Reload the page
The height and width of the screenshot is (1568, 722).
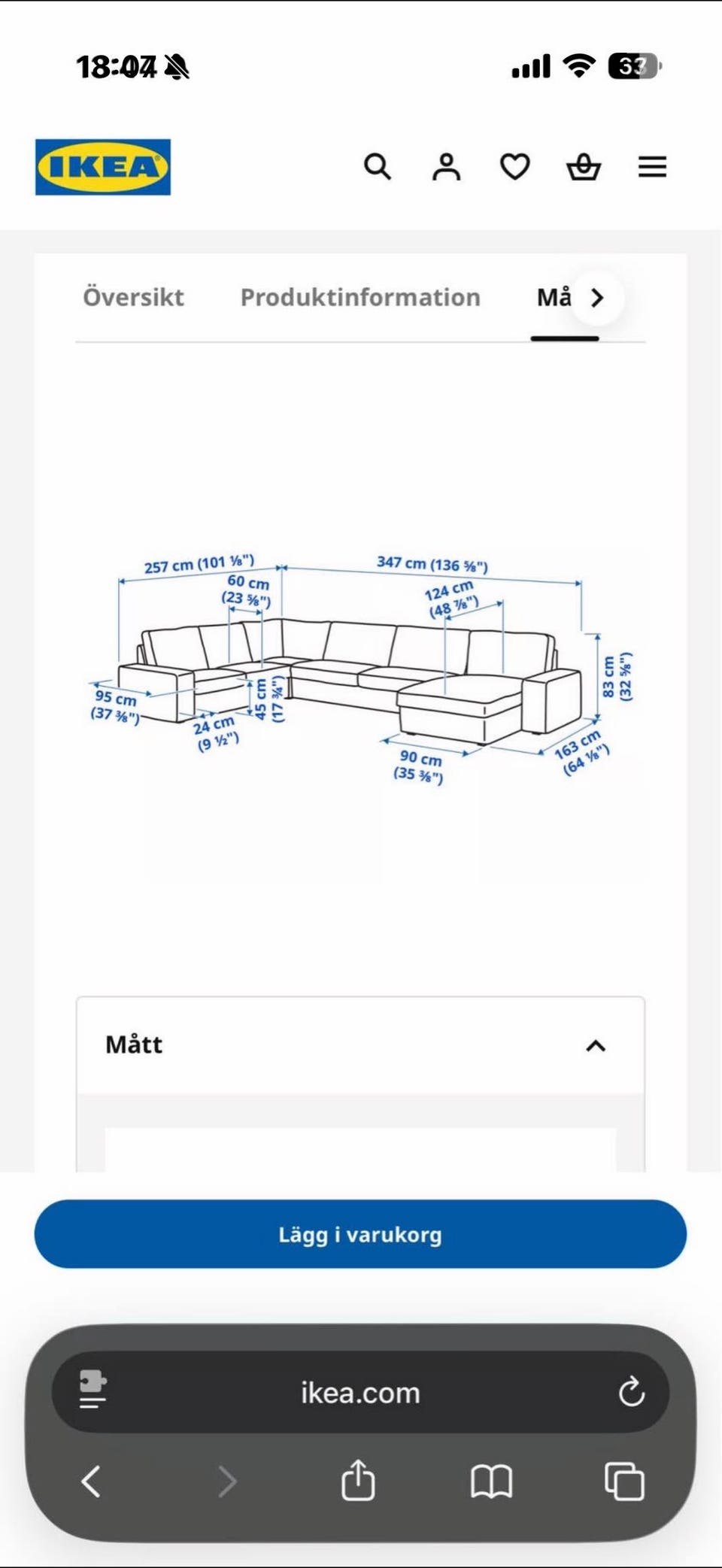632,1392
